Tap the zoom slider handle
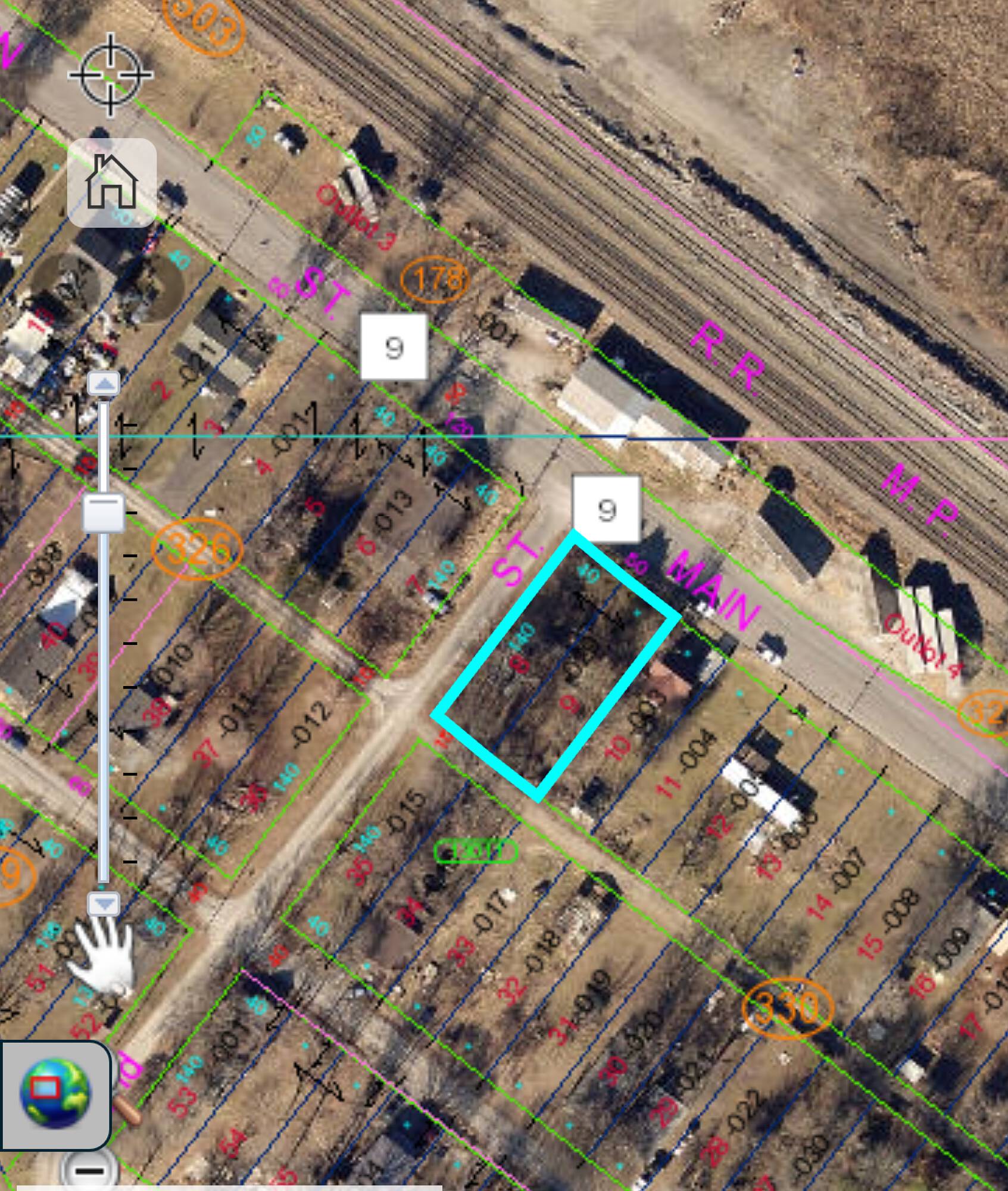1008x1191 pixels. (x=104, y=513)
